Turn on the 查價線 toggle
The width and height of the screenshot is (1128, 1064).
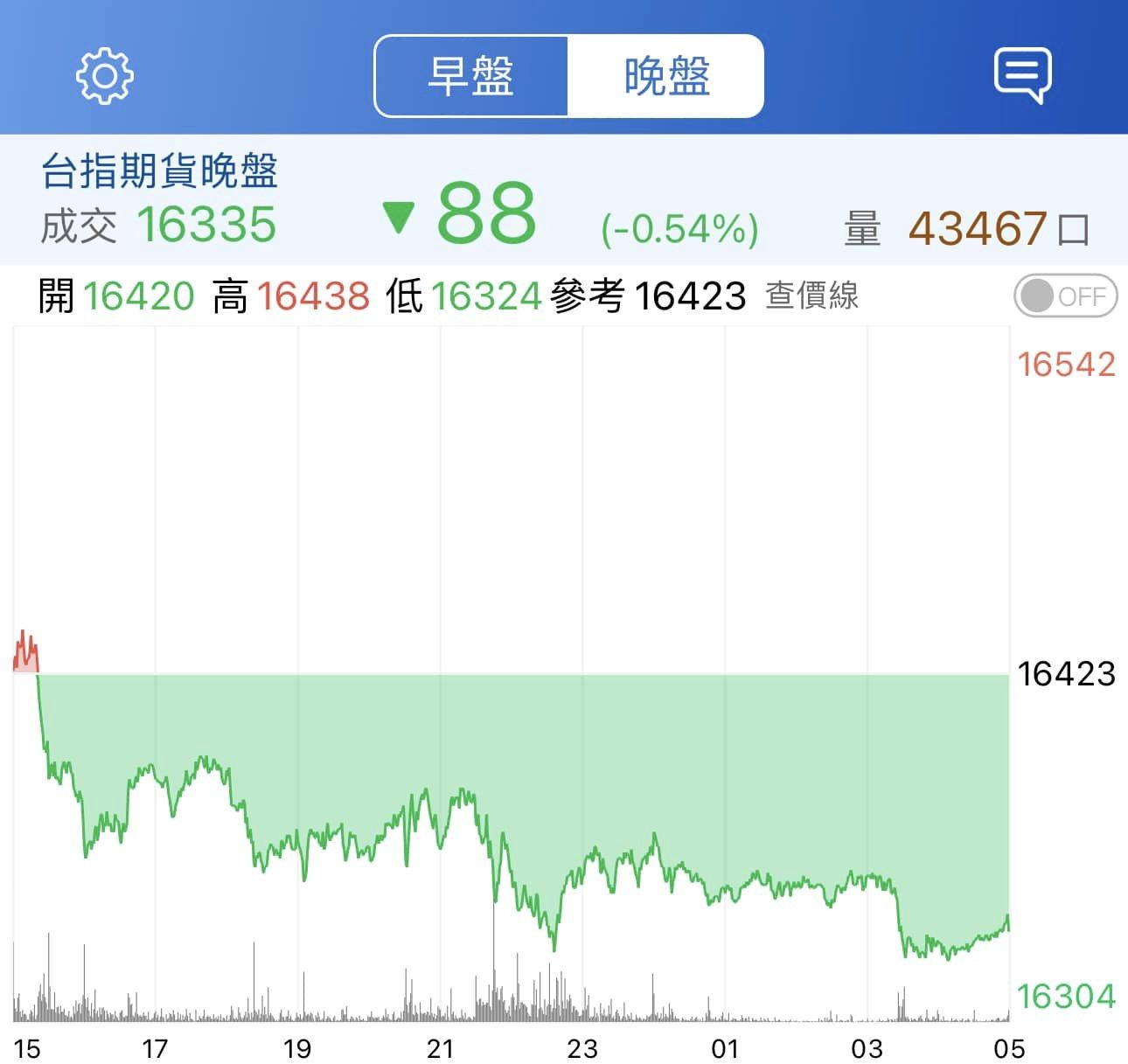(x=1064, y=296)
